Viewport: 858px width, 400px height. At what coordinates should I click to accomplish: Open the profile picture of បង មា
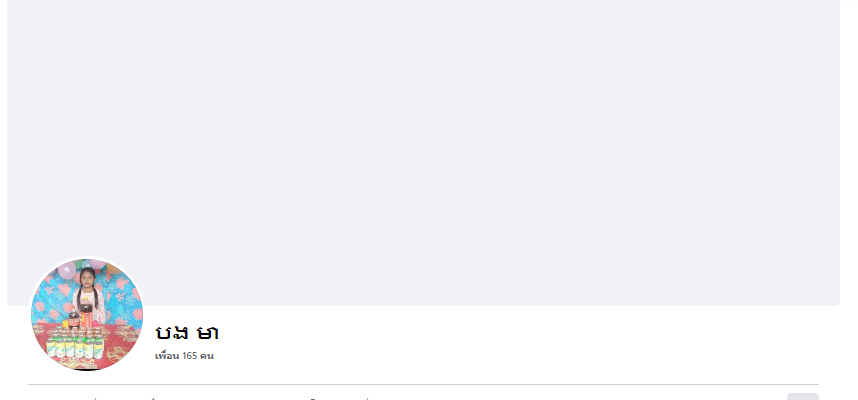pyautogui.click(x=87, y=314)
